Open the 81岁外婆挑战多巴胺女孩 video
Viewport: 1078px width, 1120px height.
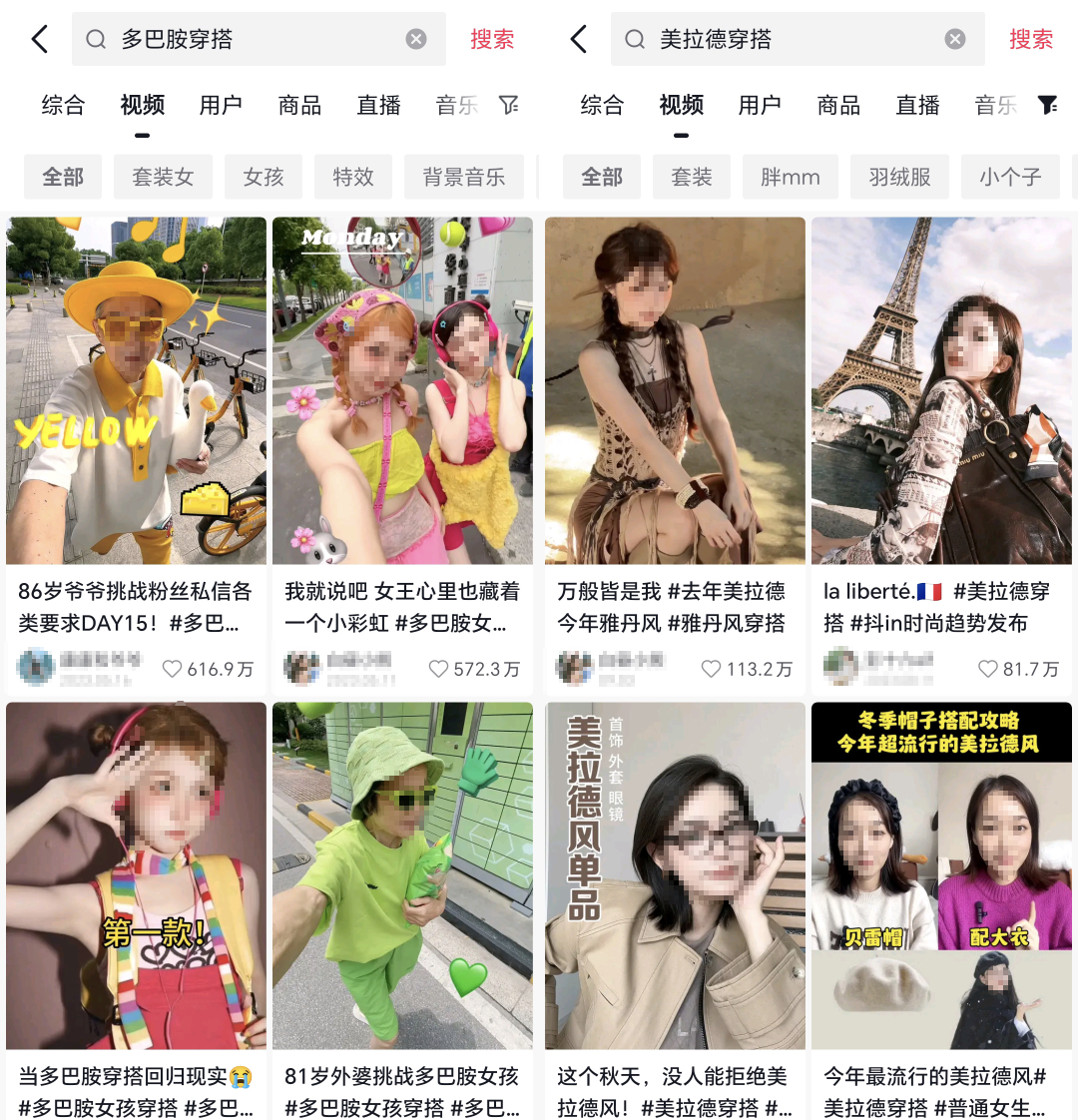point(402,875)
